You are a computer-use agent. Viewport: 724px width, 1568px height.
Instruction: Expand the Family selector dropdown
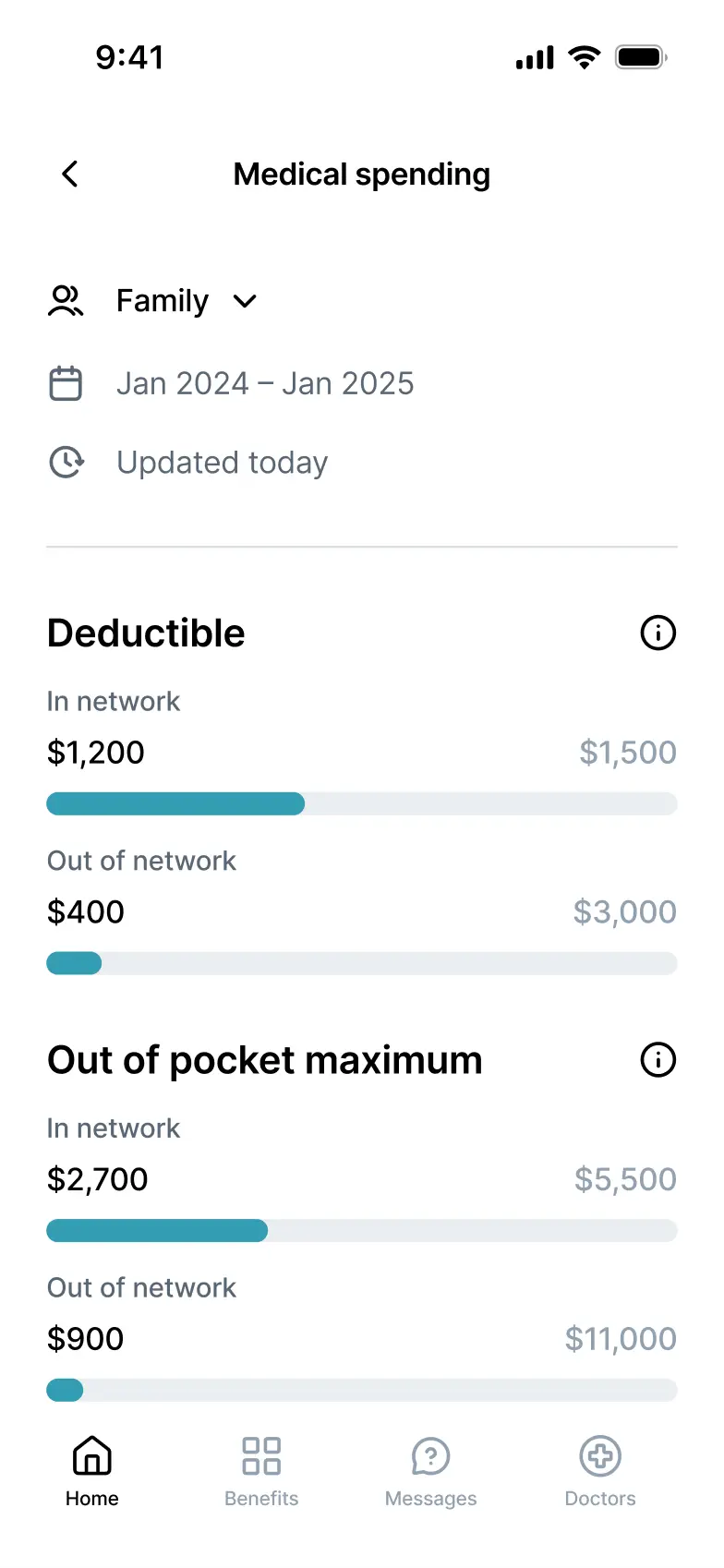(244, 301)
